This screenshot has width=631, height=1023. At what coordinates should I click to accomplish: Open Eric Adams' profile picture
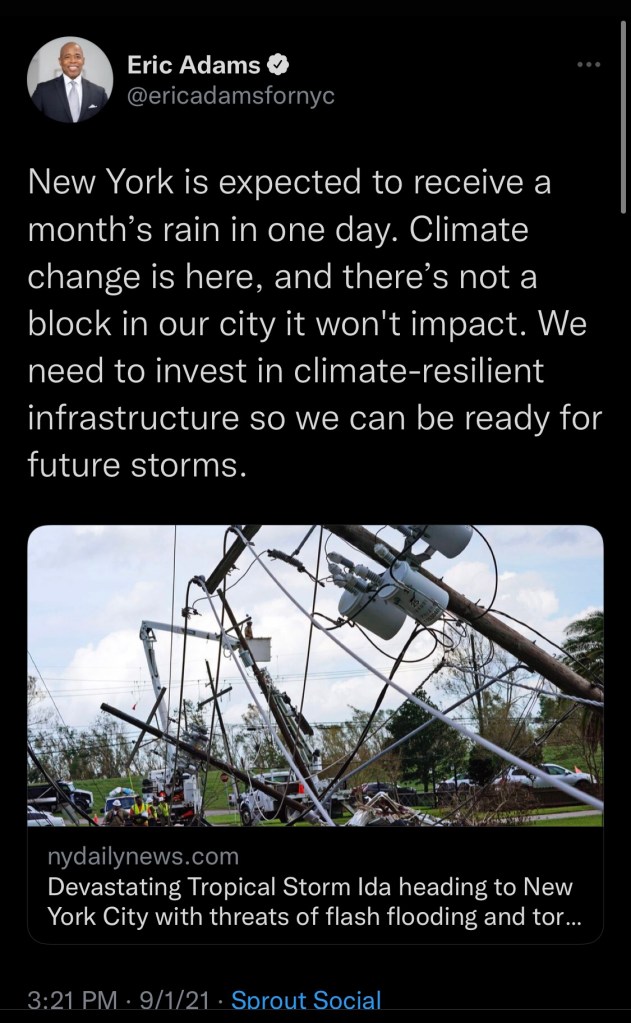click(x=69, y=80)
